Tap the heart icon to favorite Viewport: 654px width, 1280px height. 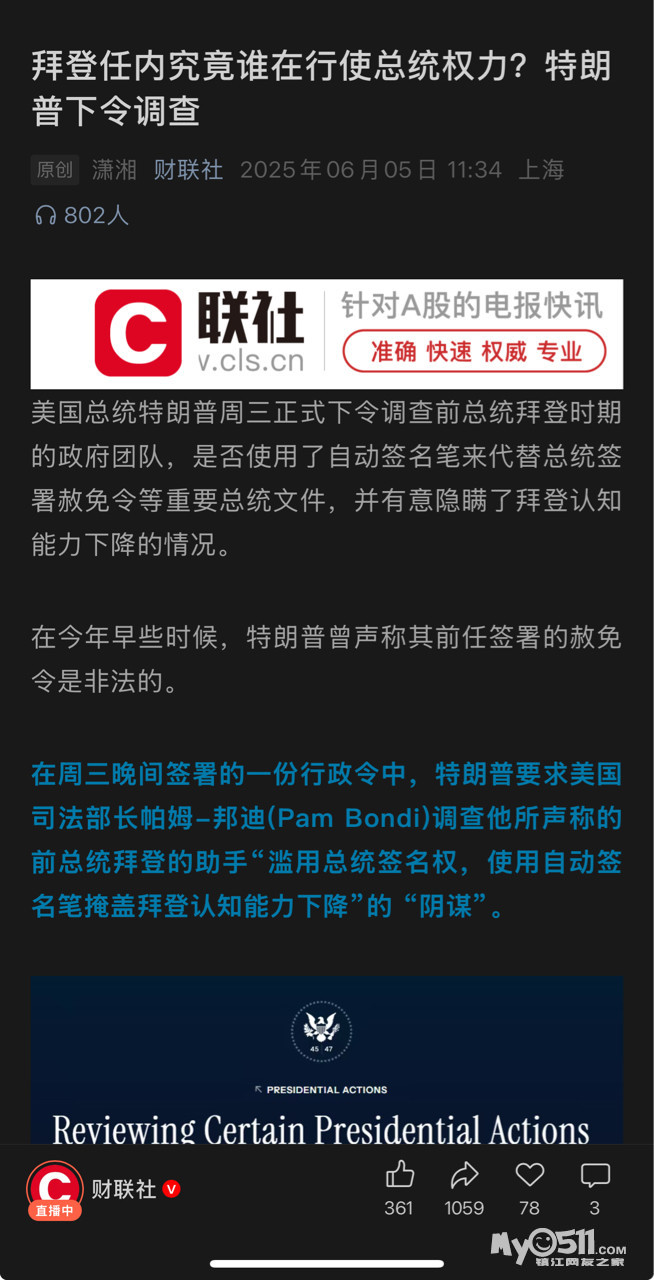[529, 1175]
